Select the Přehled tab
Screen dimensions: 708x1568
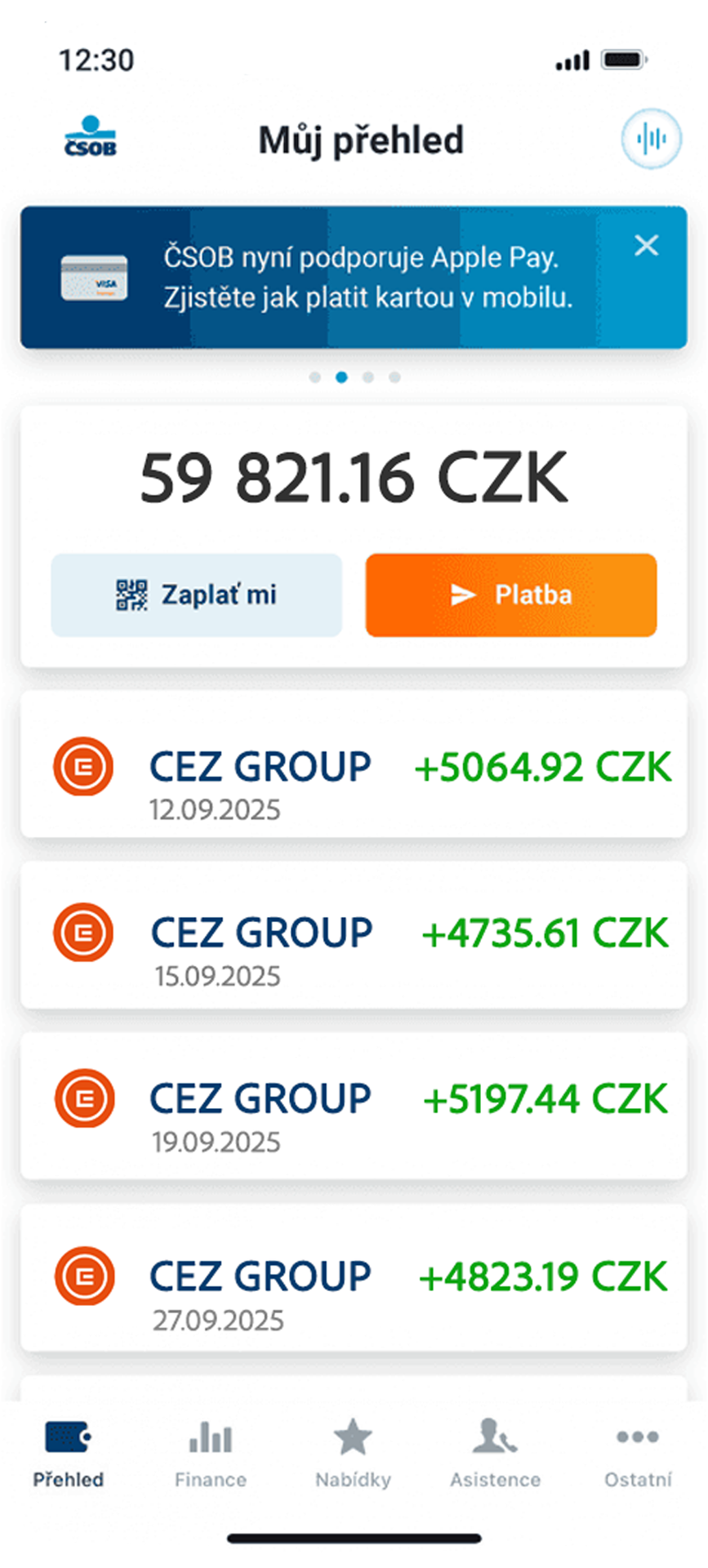click(69, 1454)
